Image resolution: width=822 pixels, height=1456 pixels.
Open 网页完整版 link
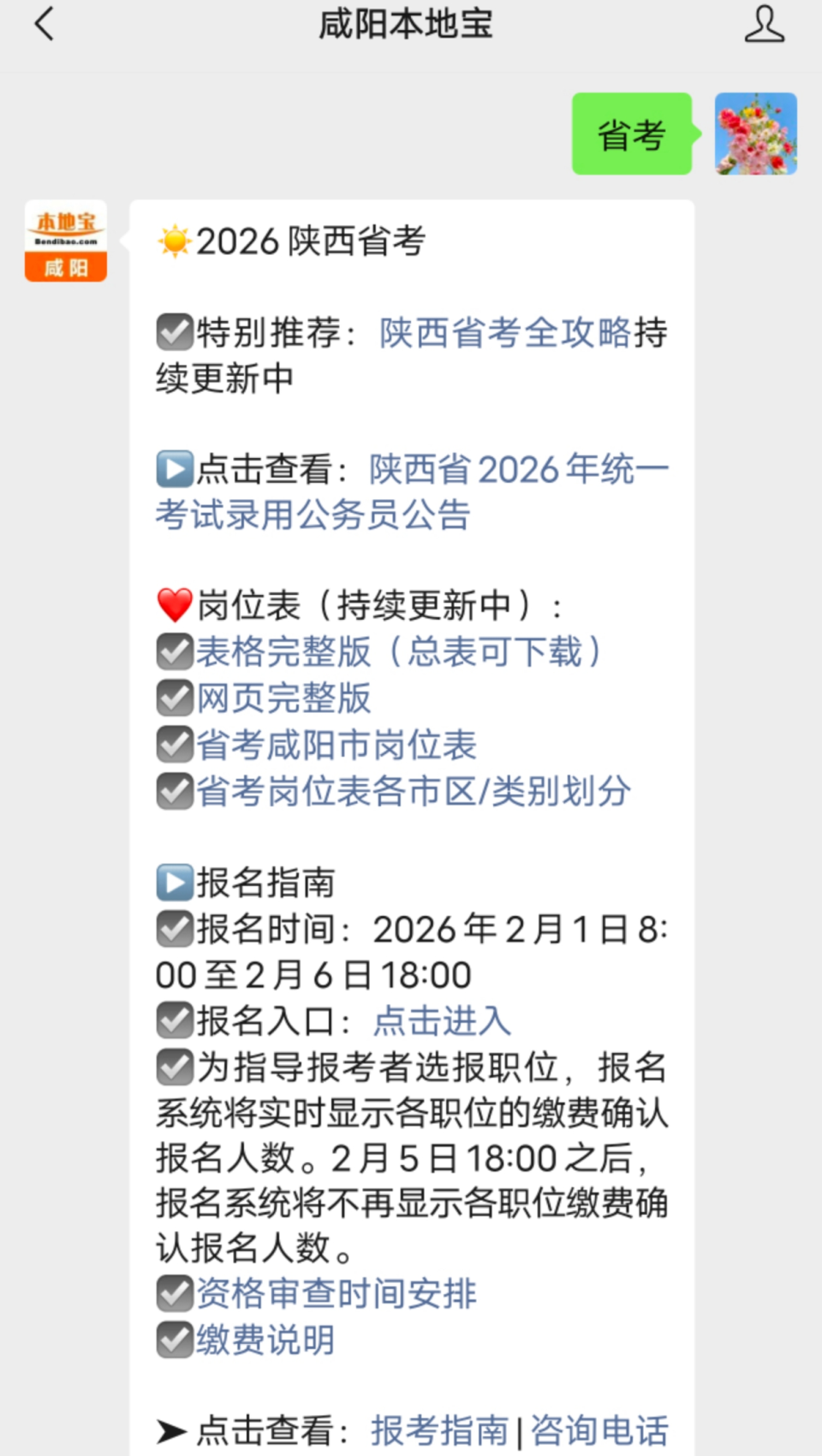click(284, 698)
